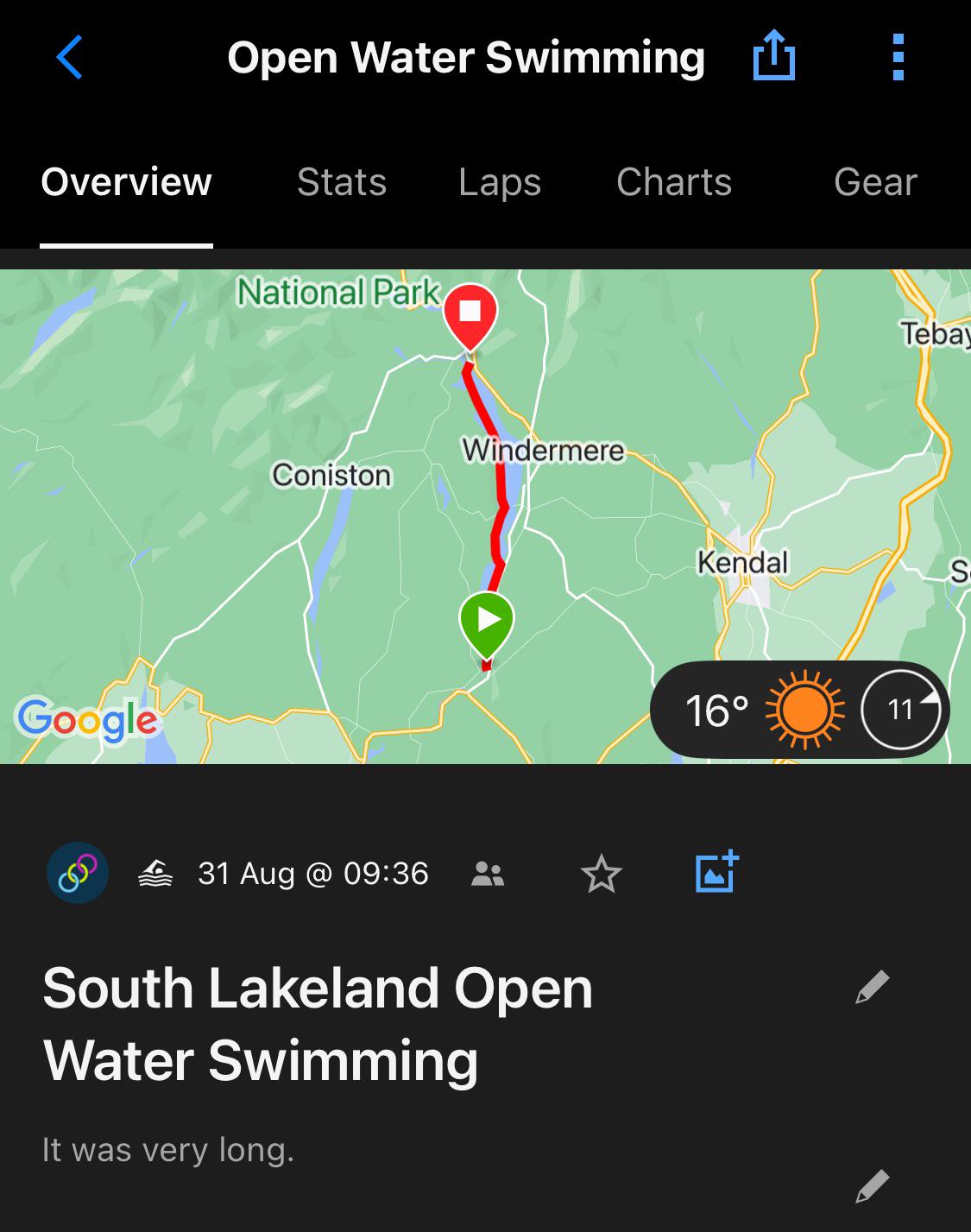The height and width of the screenshot is (1232, 971).
Task: Open the wind direction clock dial
Action: coord(900,709)
